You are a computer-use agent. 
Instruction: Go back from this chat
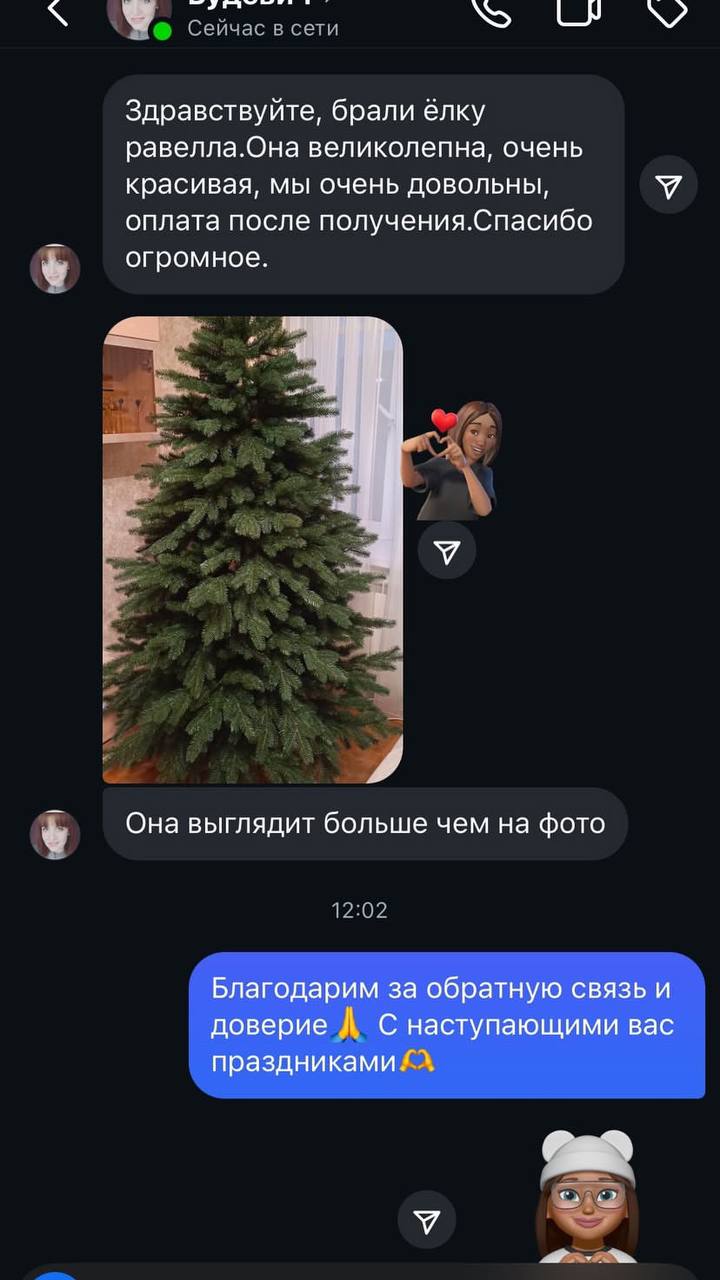click(x=58, y=12)
